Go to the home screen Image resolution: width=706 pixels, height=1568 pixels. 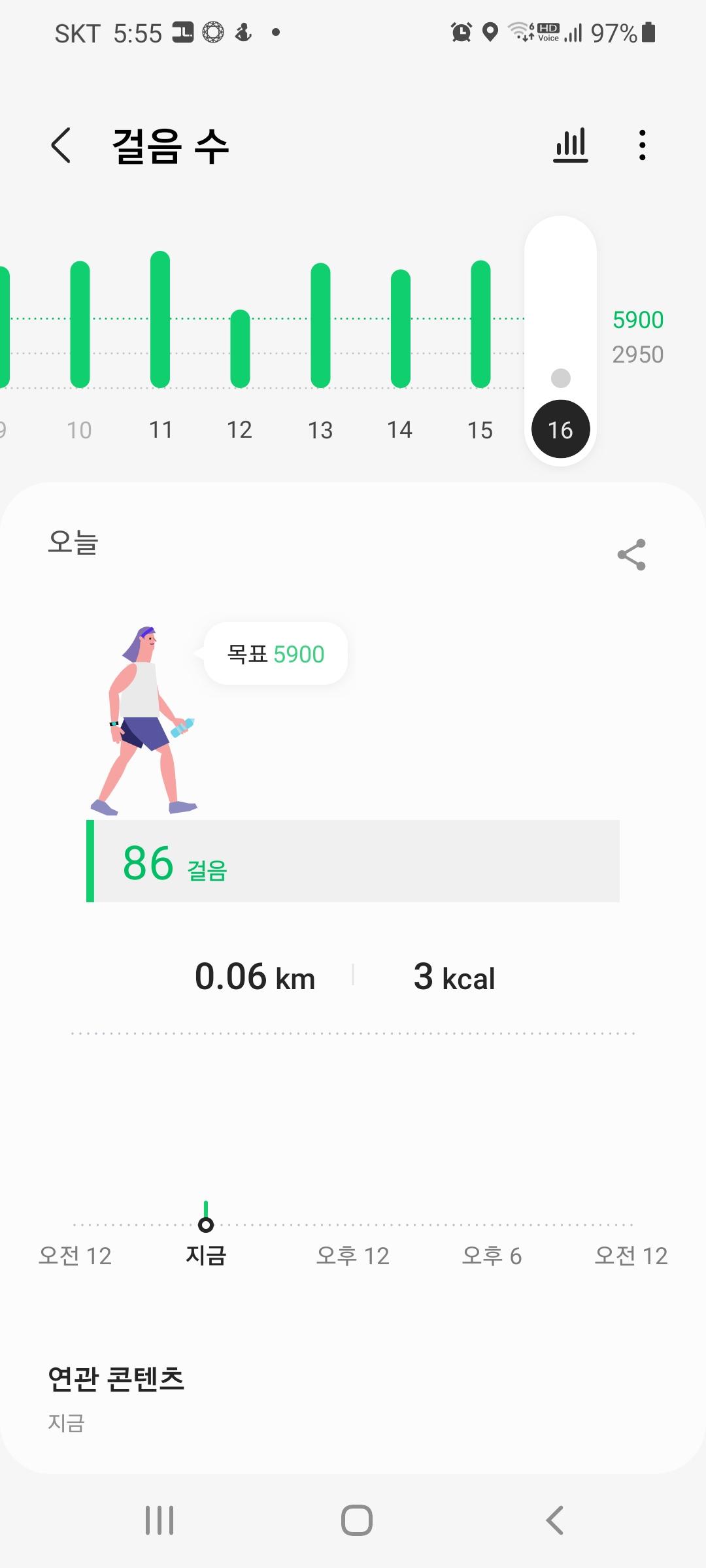click(x=356, y=1520)
